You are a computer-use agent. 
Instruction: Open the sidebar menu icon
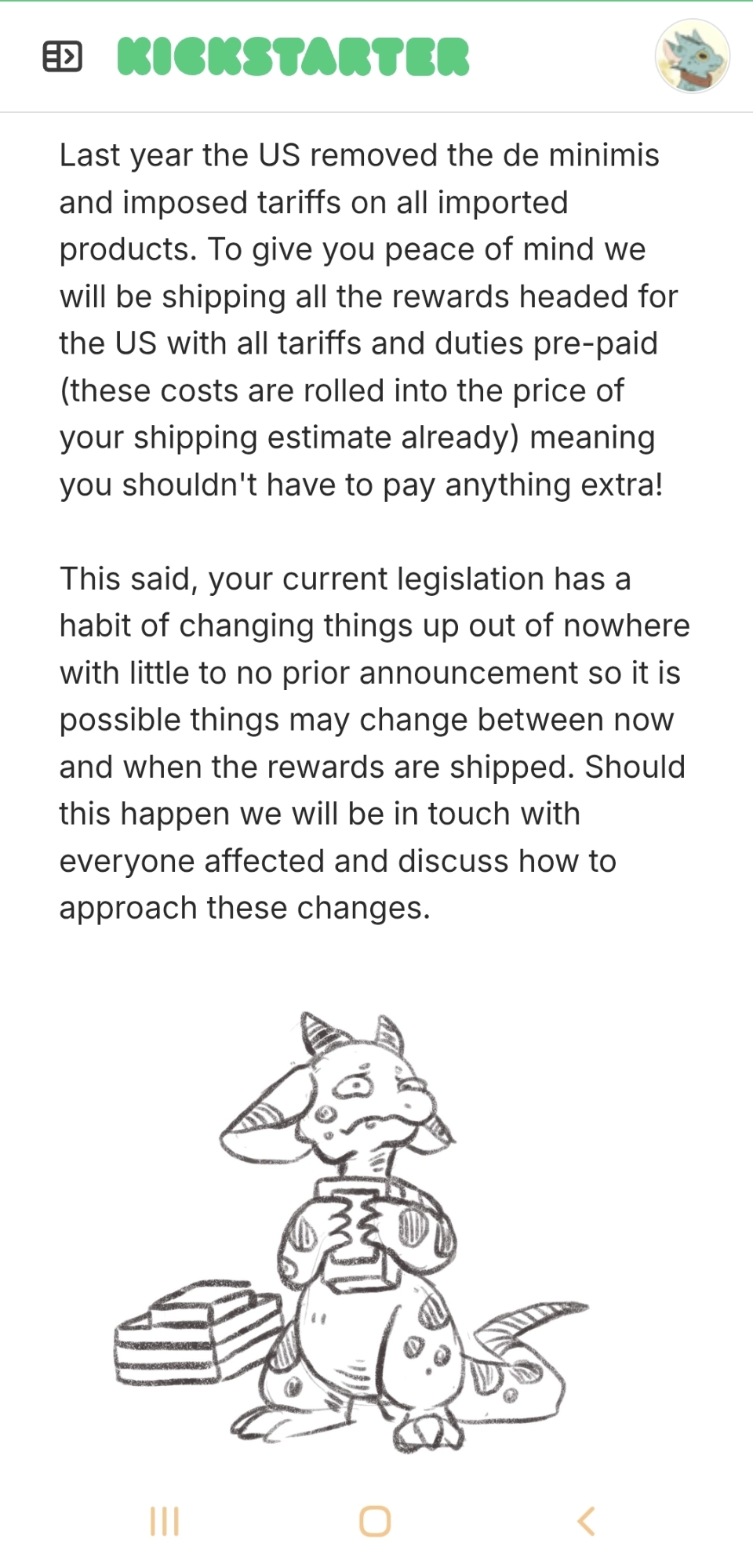(62, 56)
